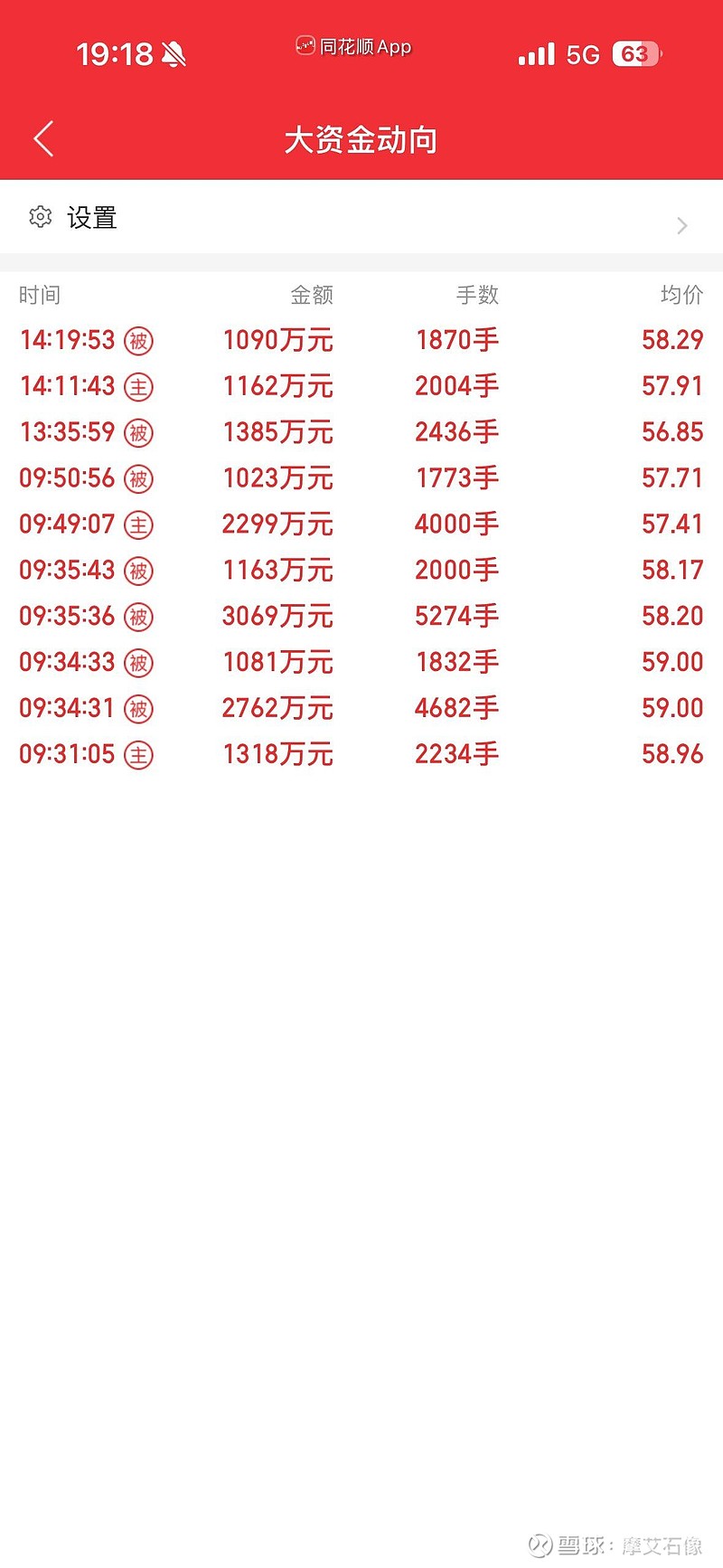Go back from 大资金动向 page

pyautogui.click(x=43, y=139)
